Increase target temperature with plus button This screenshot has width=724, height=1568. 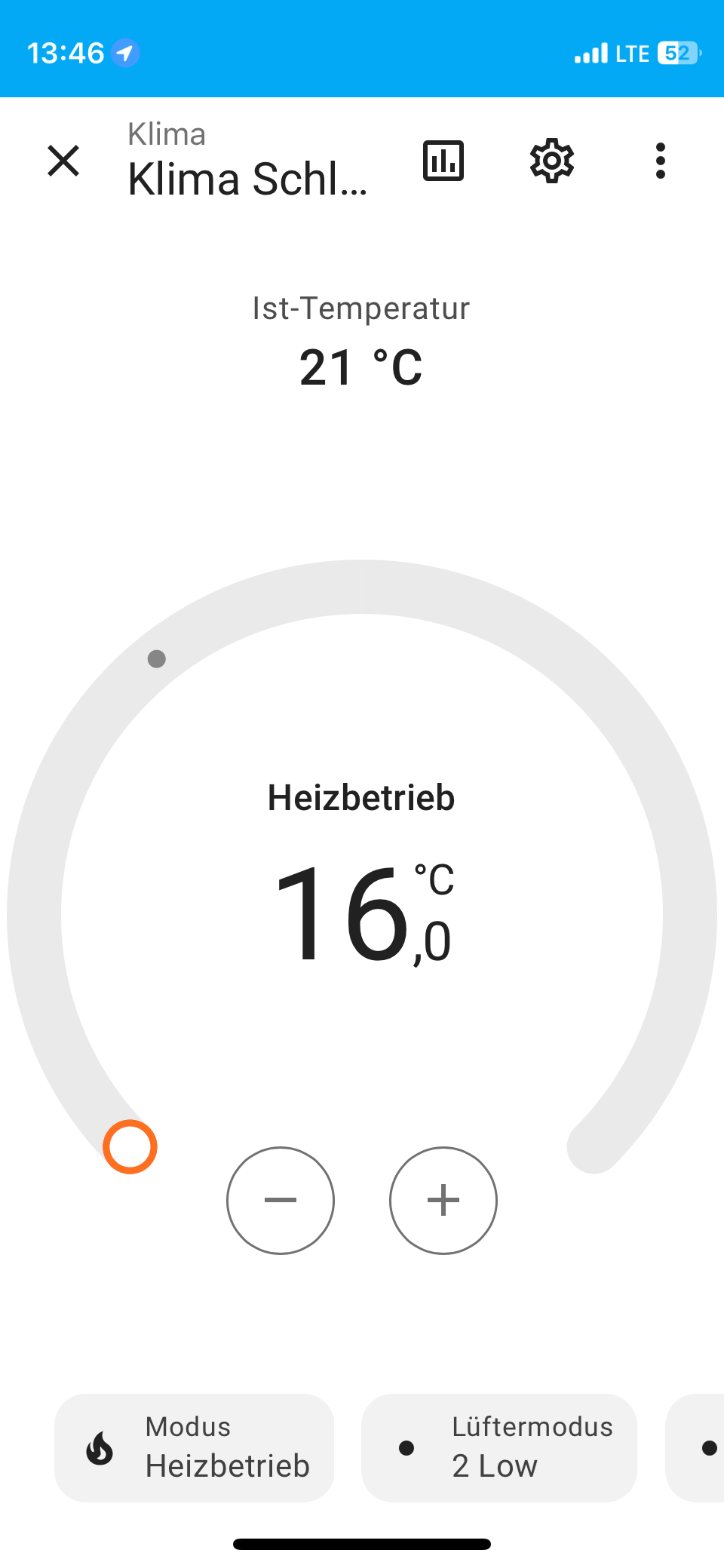[443, 1200]
